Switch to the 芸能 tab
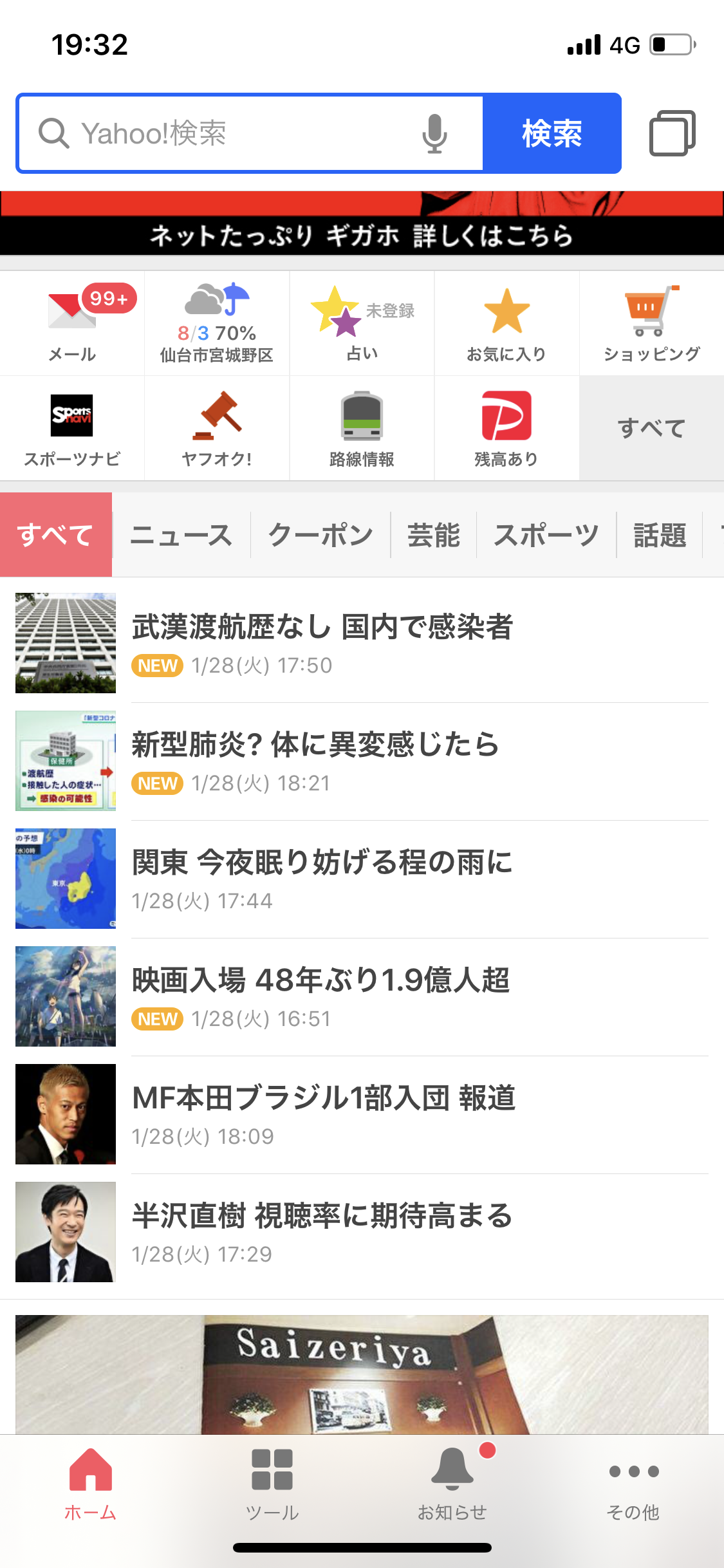Viewport: 724px width, 1568px height. [433, 535]
